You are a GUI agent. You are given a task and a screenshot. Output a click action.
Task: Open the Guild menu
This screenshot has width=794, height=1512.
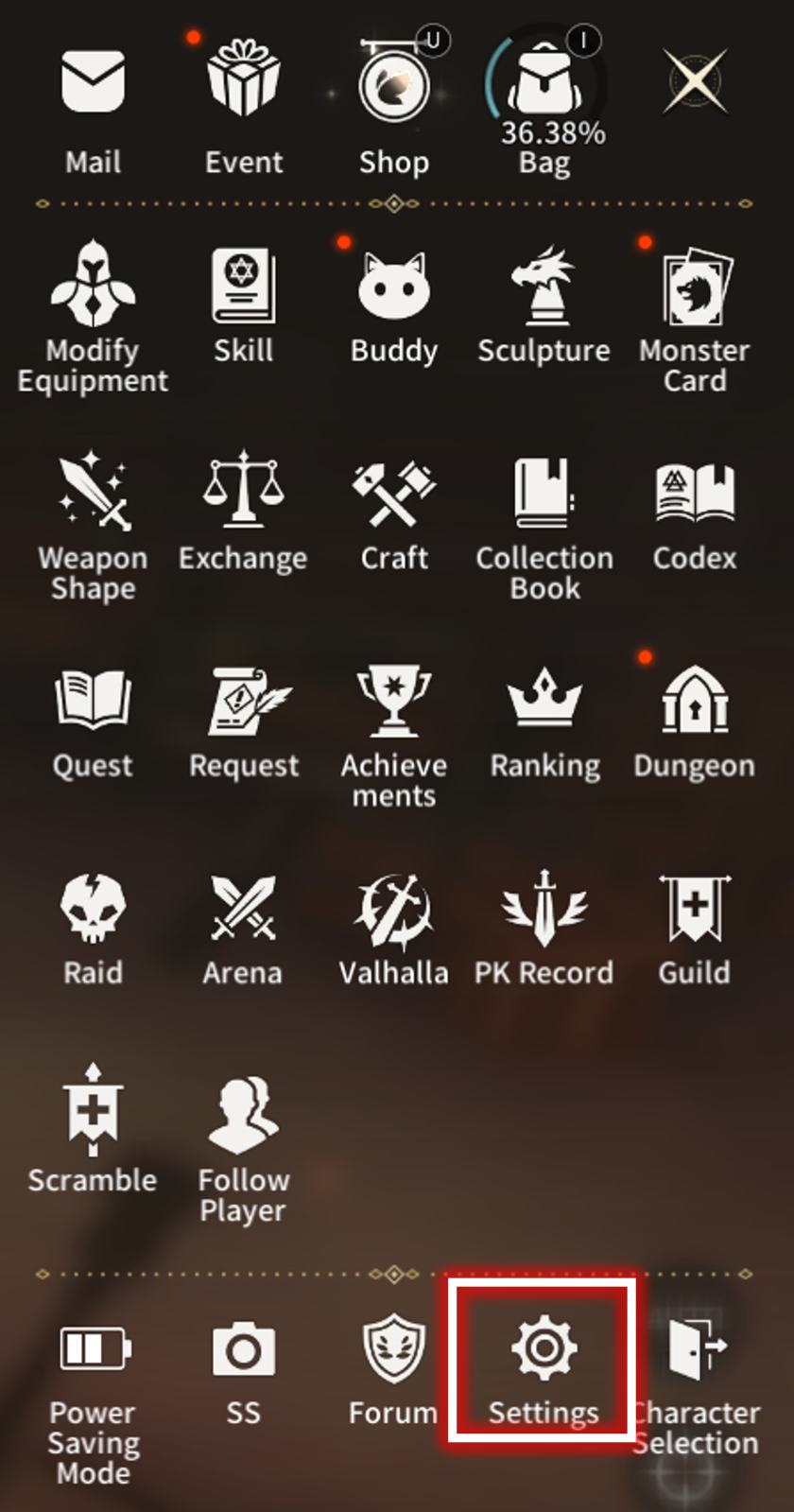[695, 930]
